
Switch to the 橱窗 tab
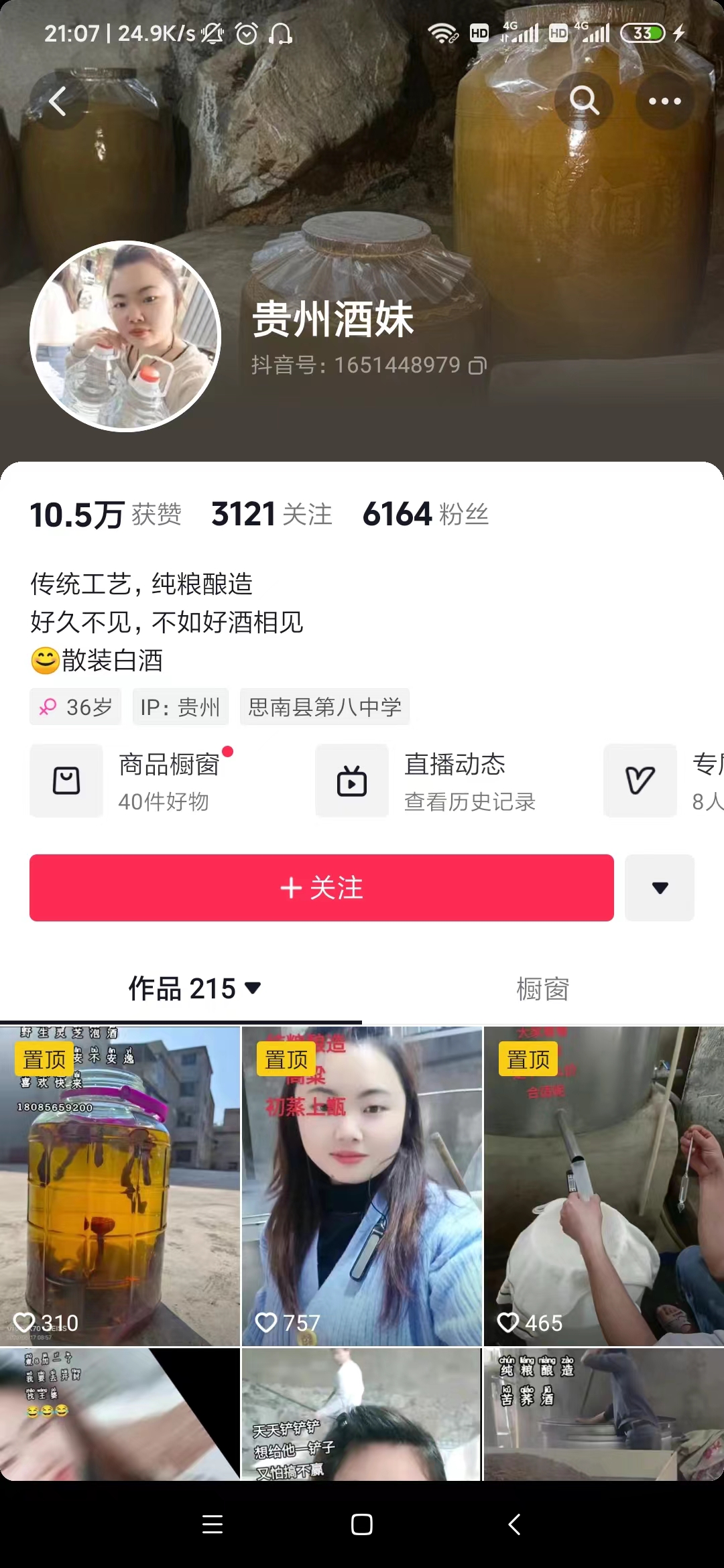(x=542, y=988)
